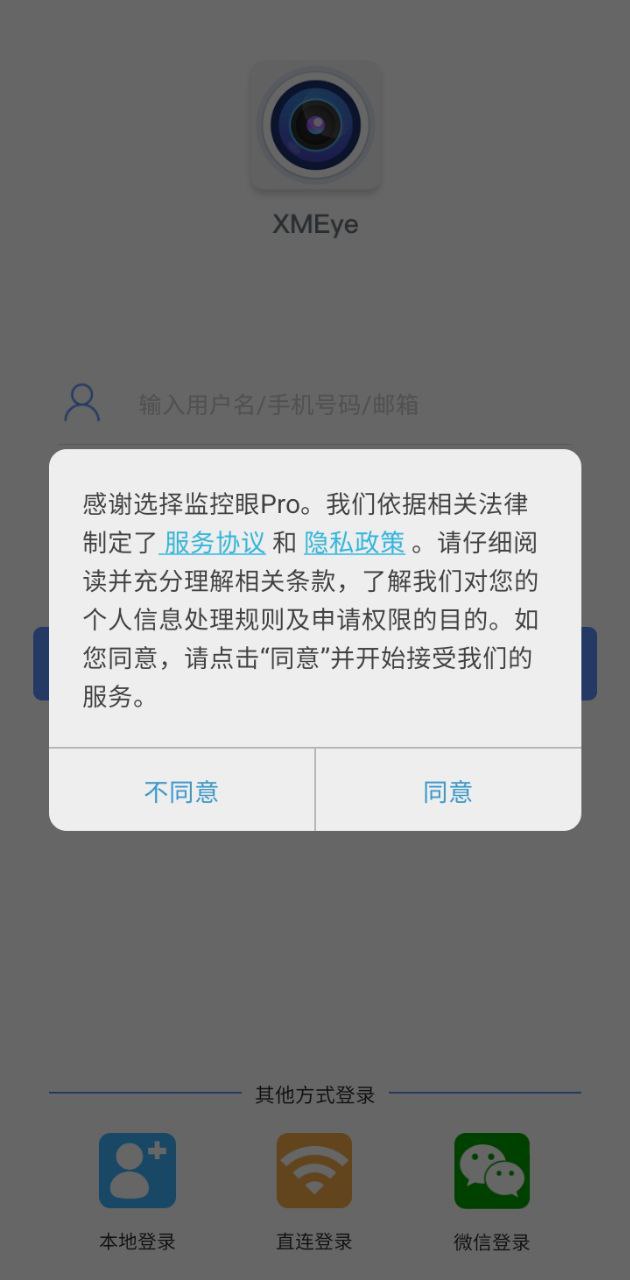Choose 本地登录 local login

coord(137,1172)
